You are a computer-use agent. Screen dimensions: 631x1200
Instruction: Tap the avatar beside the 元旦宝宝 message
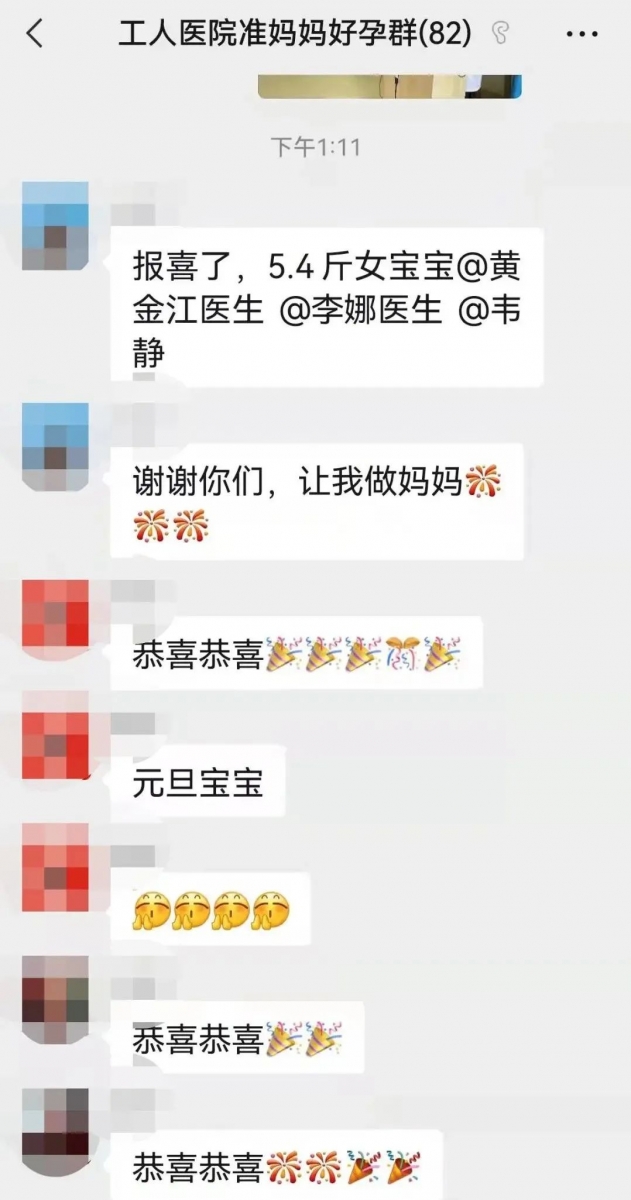[x=56, y=746]
